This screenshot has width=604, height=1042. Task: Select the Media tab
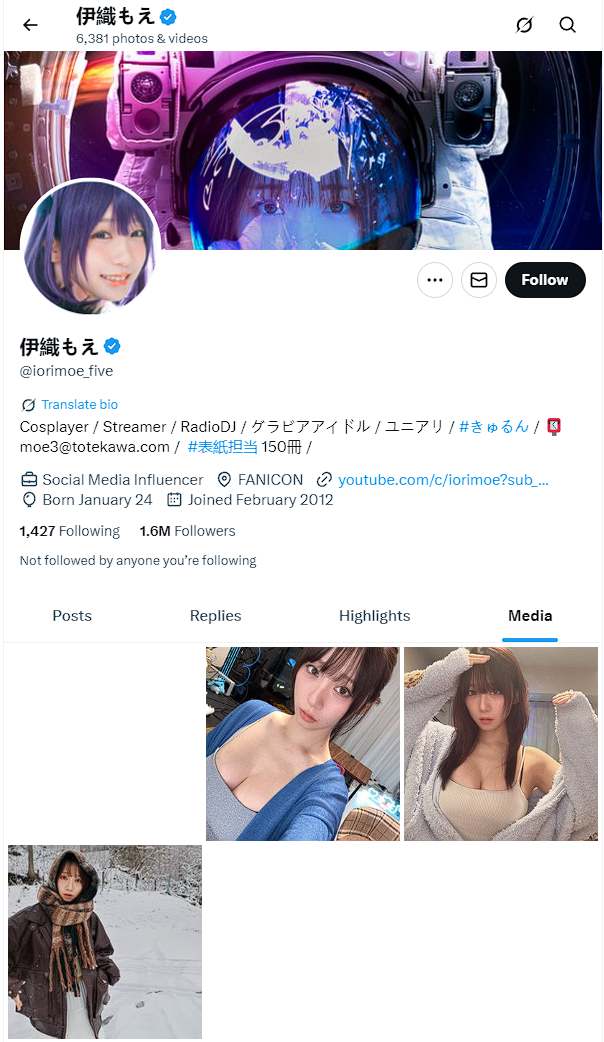530,616
